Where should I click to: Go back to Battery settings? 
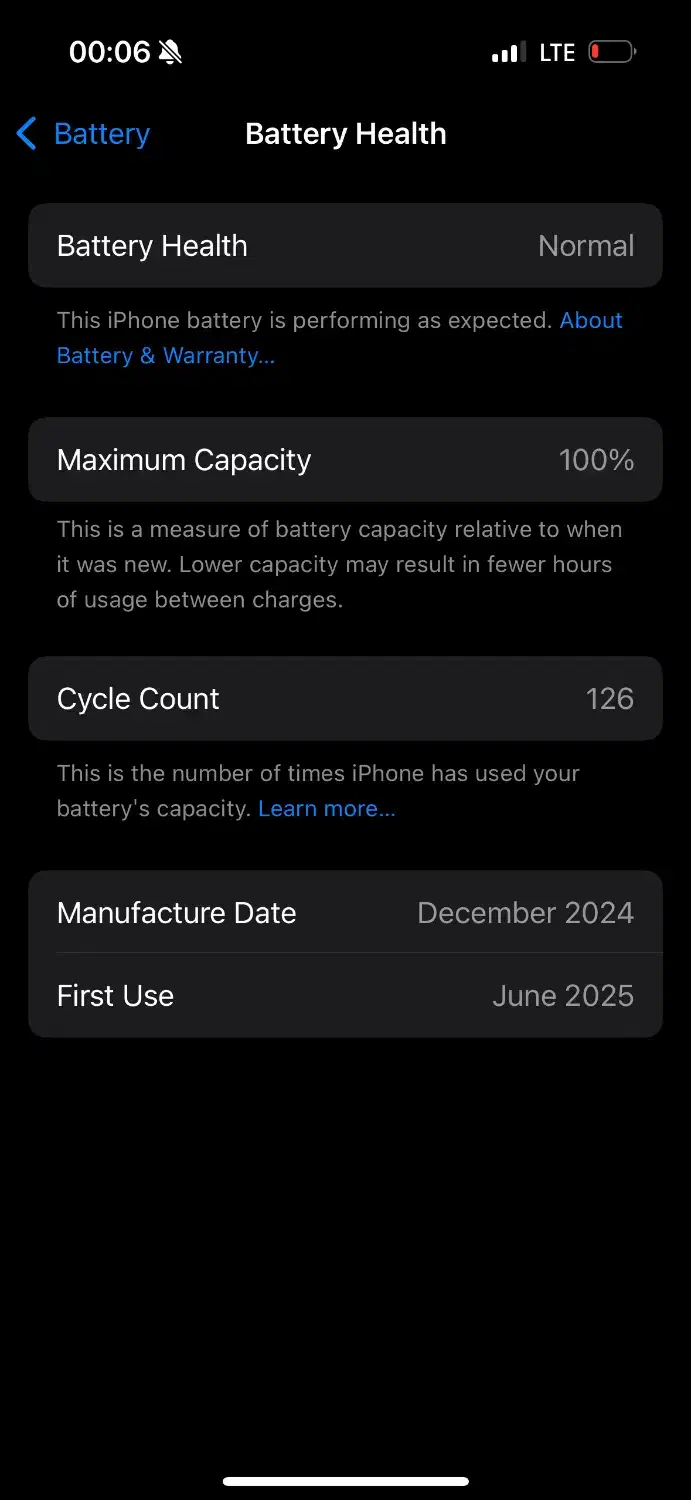[x=84, y=134]
